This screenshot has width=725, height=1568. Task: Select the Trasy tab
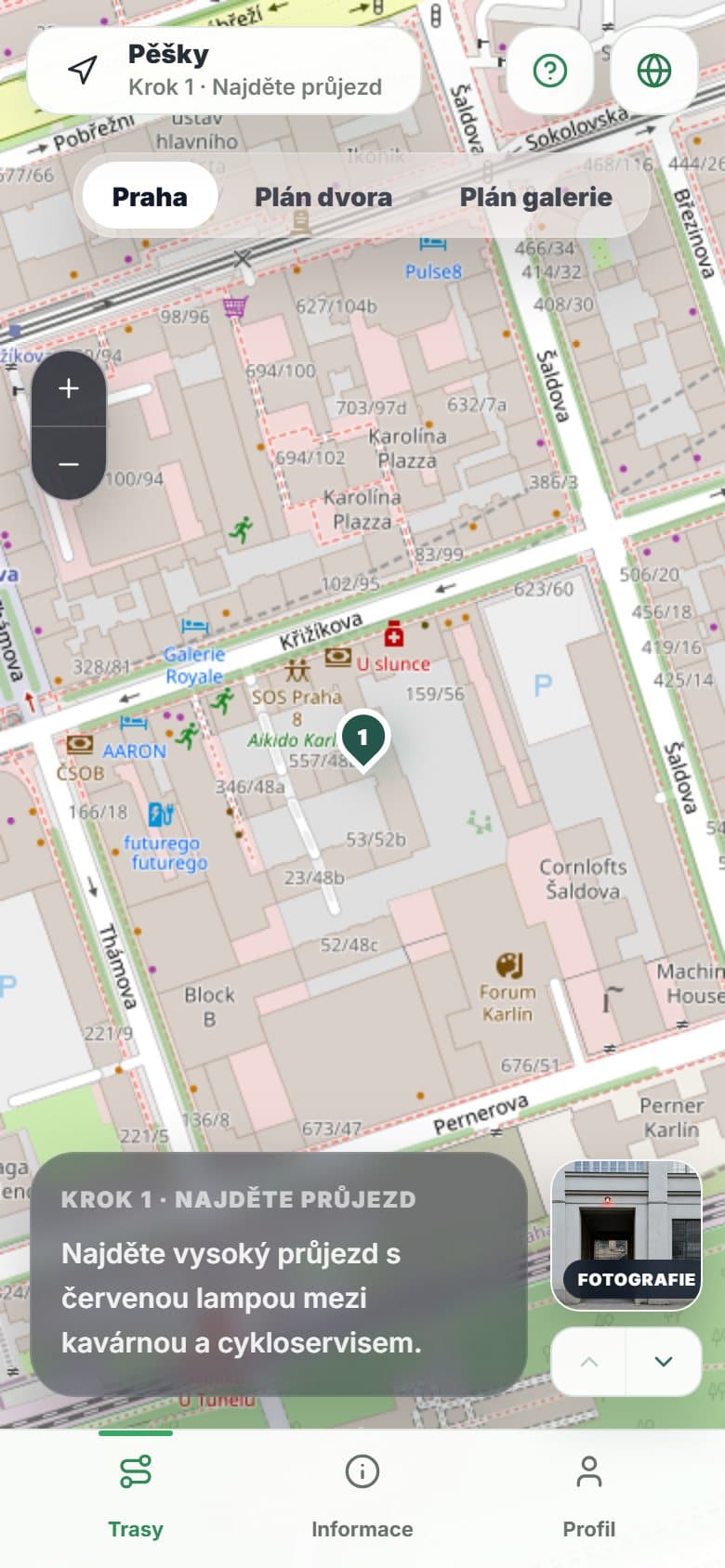click(x=136, y=1497)
